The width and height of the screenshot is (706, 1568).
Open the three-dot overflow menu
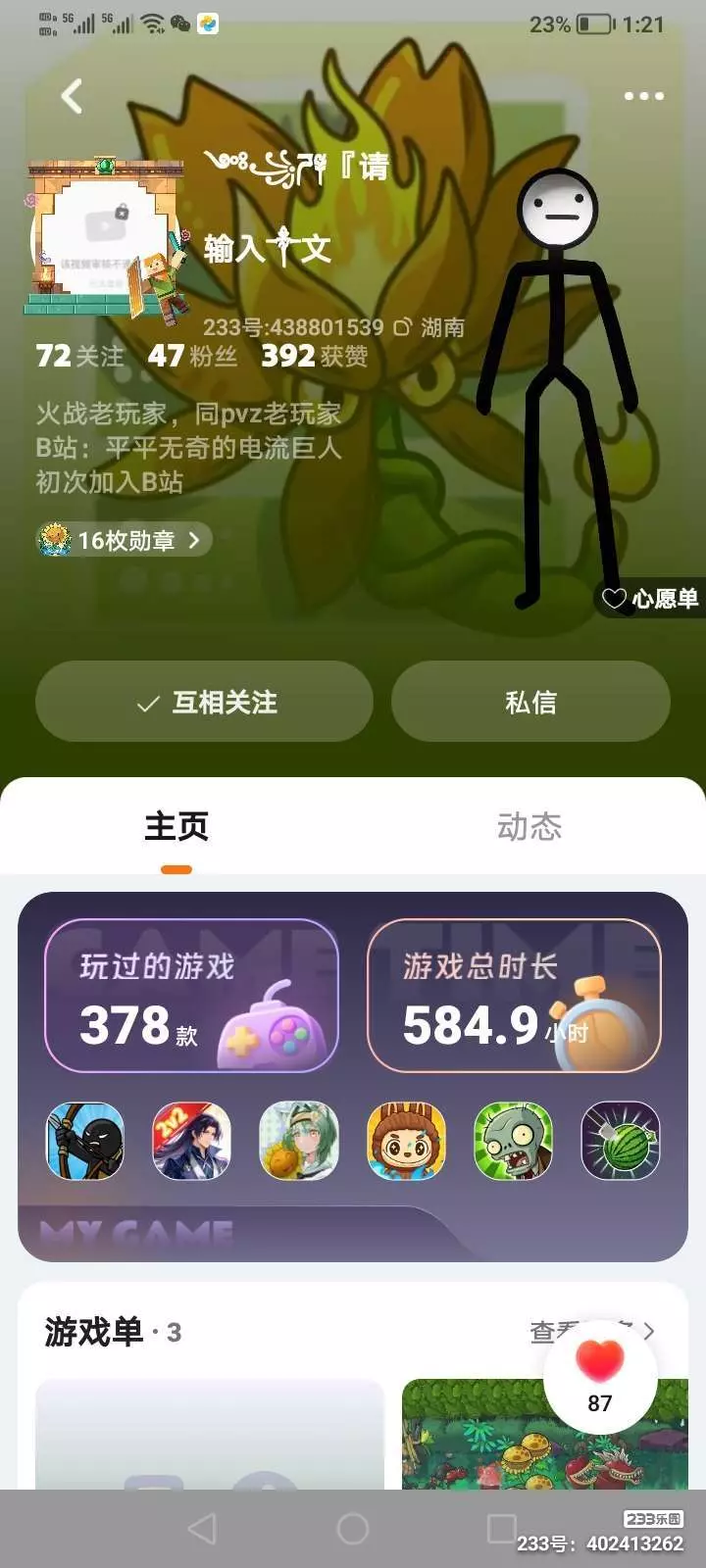[x=643, y=96]
